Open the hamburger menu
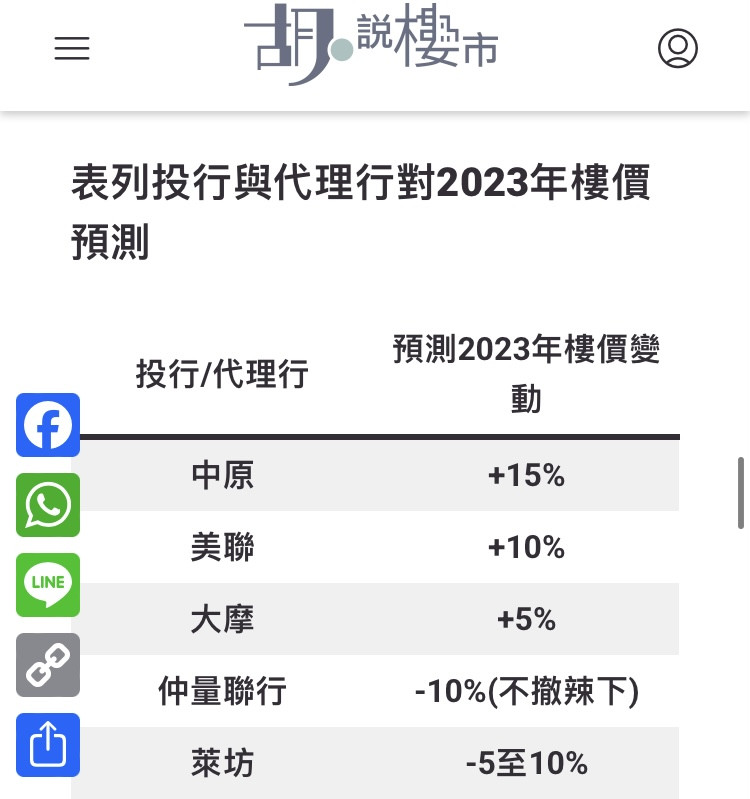Screen dimensions: 750x799 72,48
